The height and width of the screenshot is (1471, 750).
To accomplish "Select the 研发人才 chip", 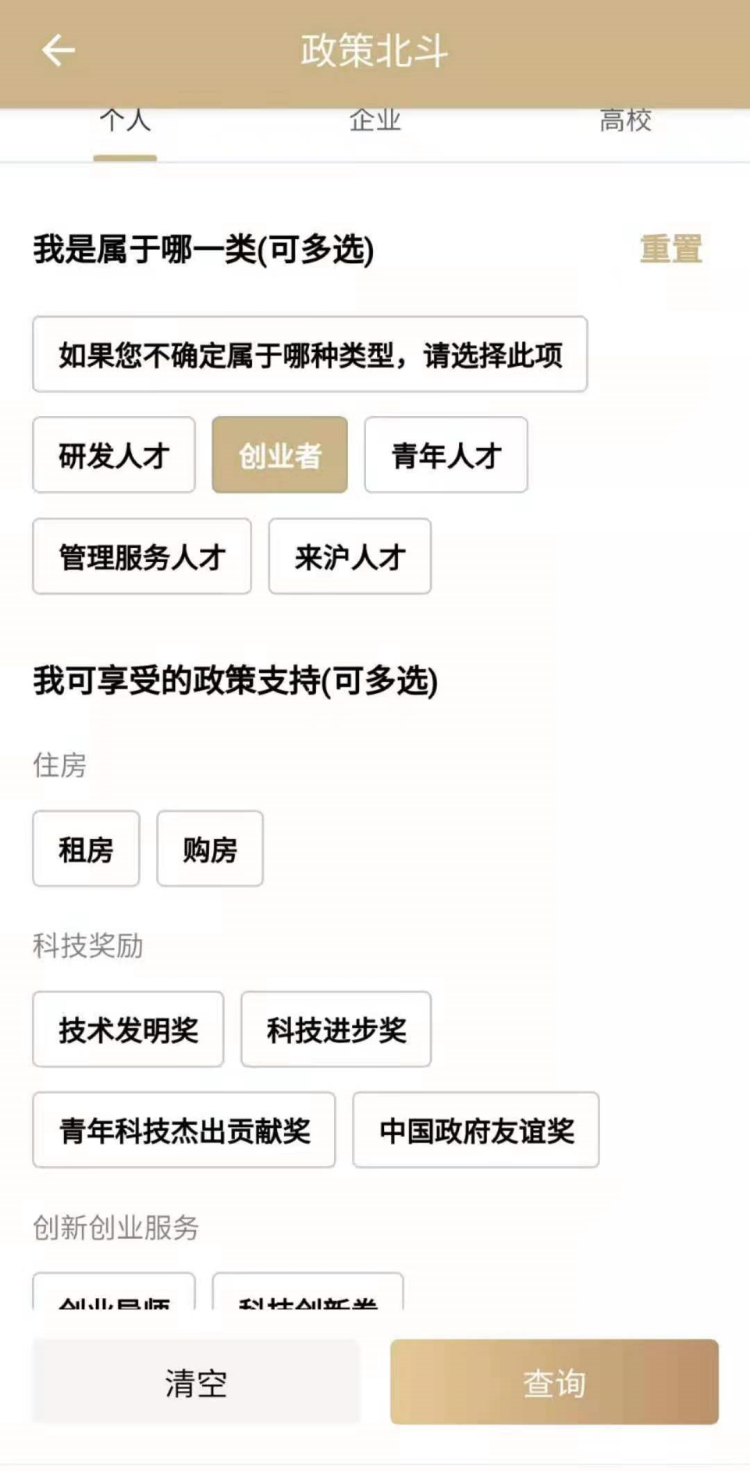I will (x=114, y=456).
